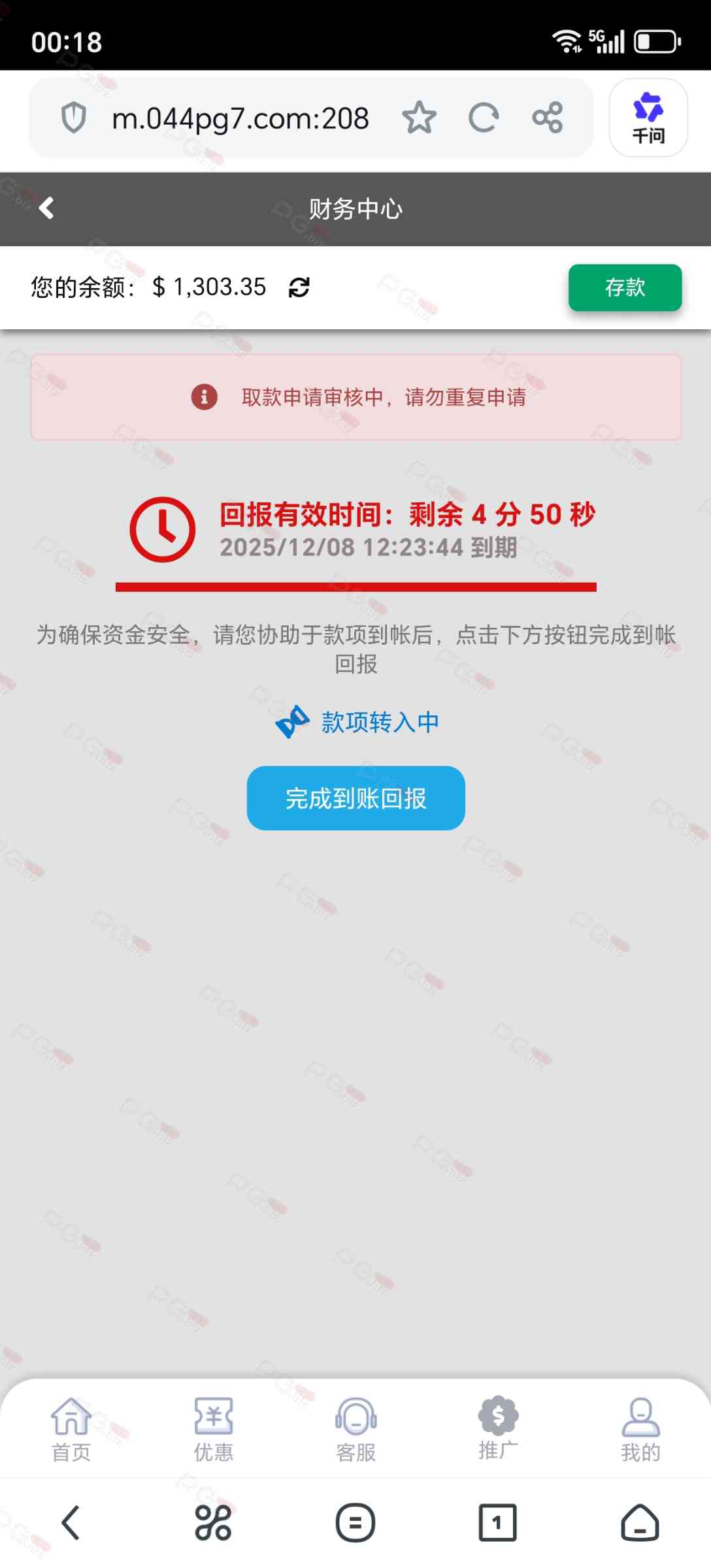Image resolution: width=711 pixels, height=1568 pixels.
Task: Open the browser tabs switcher
Action: [x=497, y=1523]
